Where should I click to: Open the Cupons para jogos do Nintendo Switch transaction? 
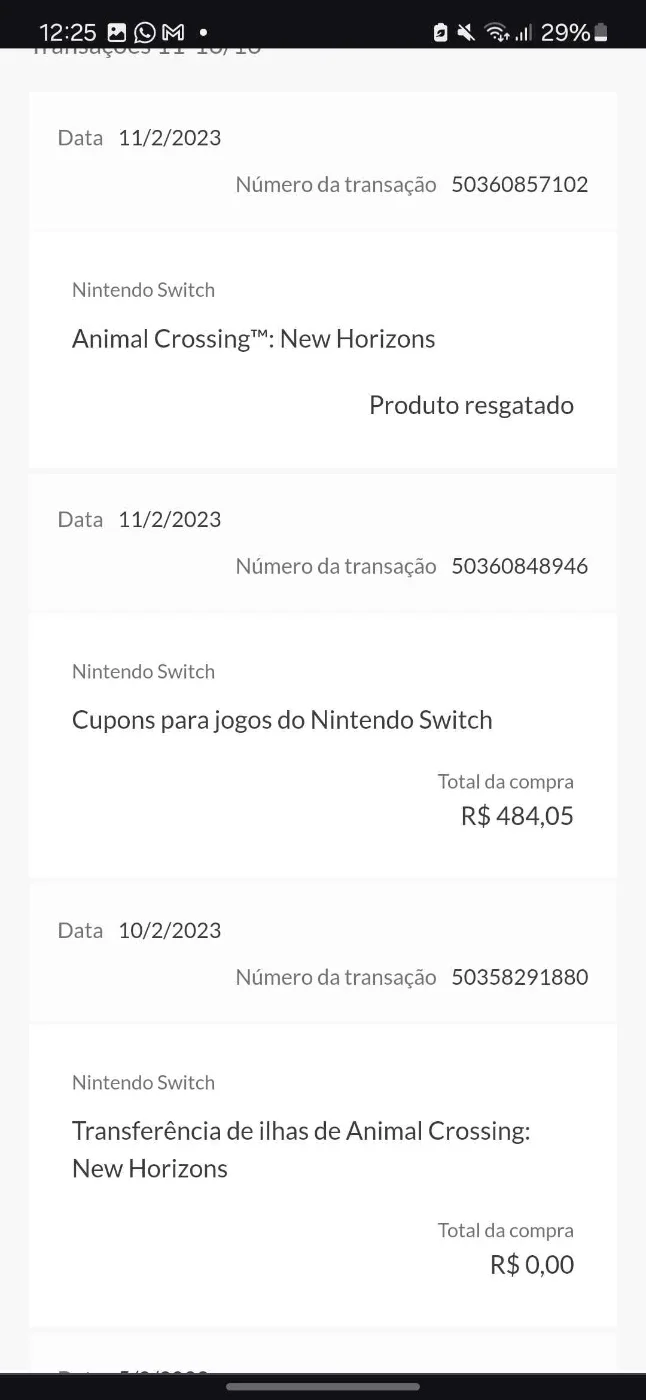[x=322, y=745]
